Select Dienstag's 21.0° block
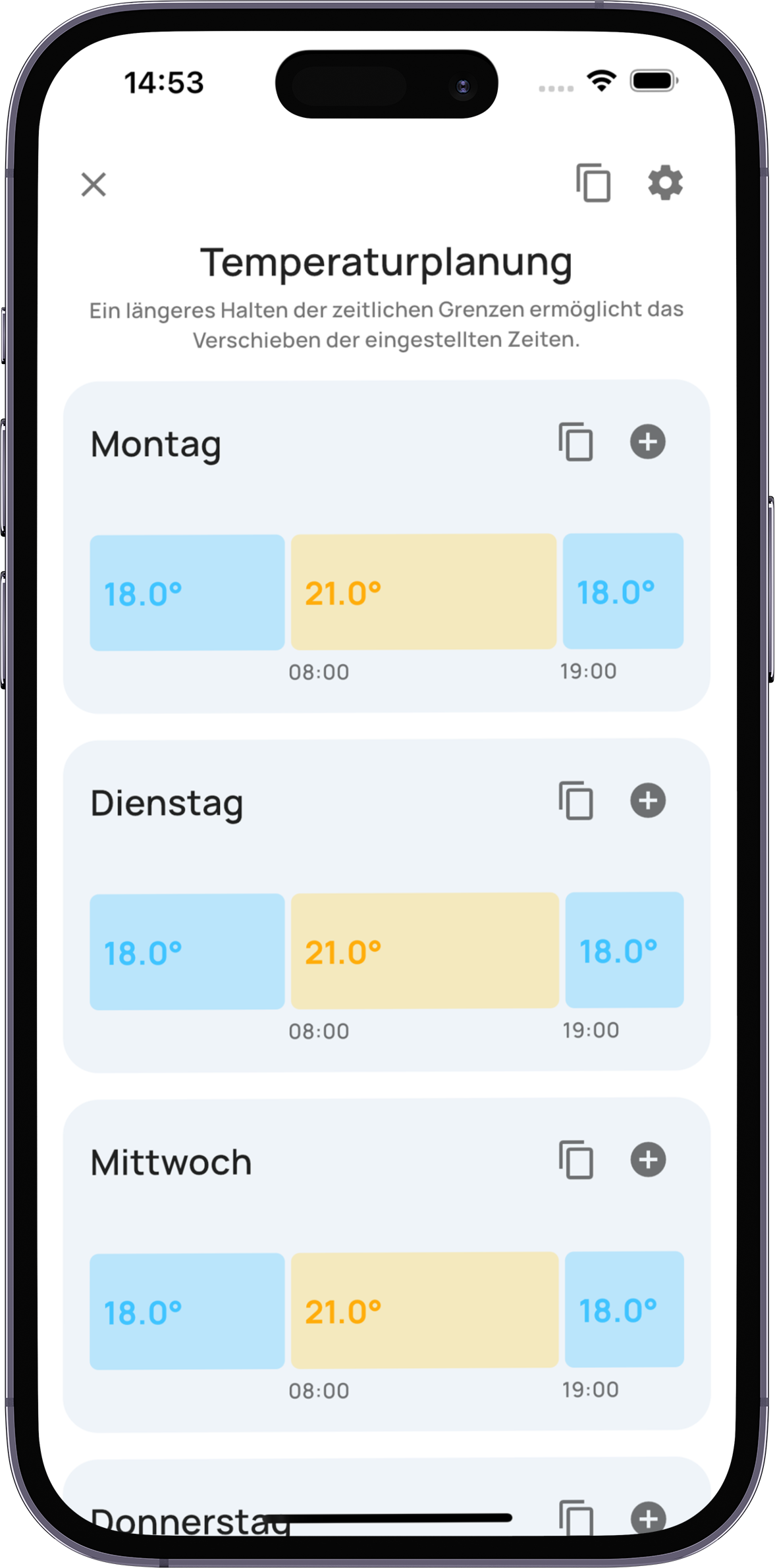The image size is (775, 1568). click(x=425, y=951)
